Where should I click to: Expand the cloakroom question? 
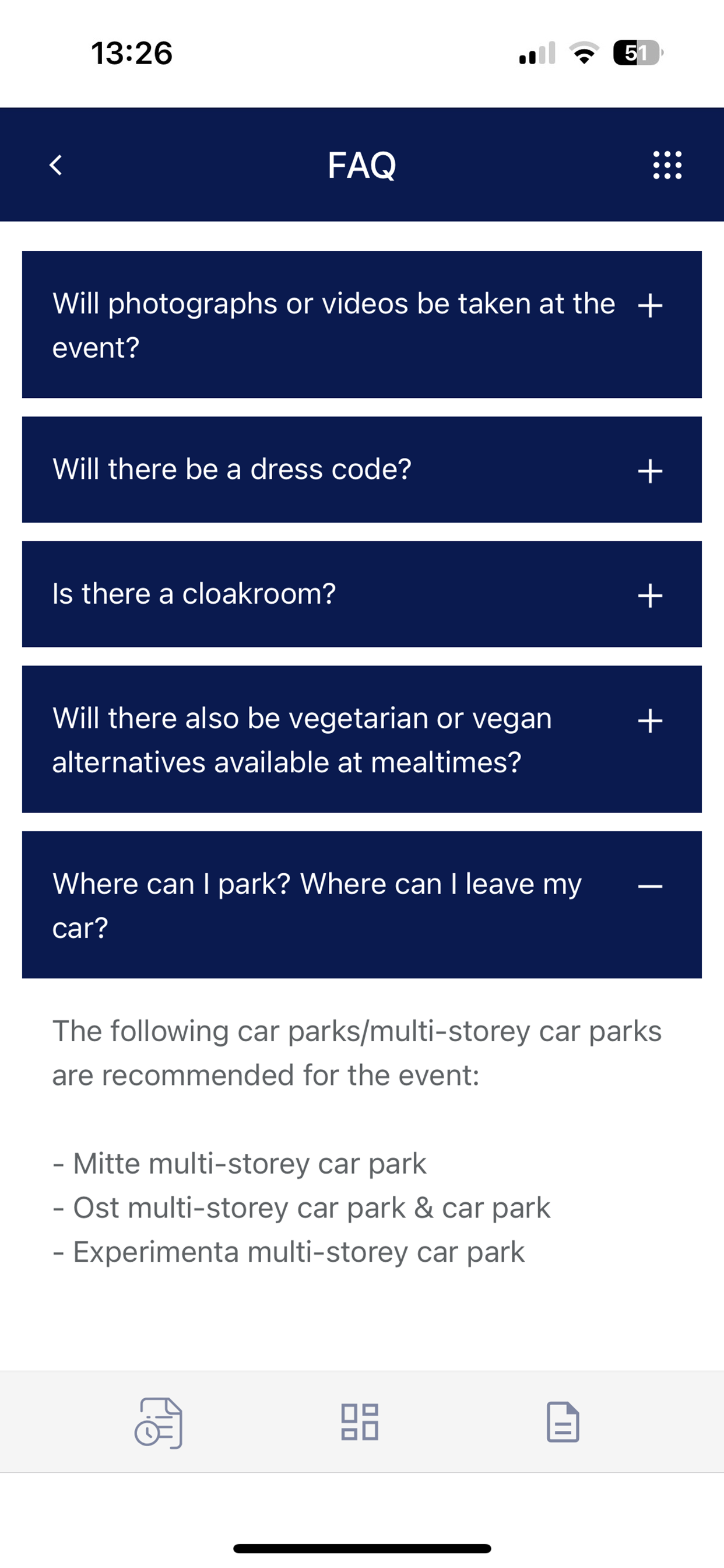click(x=362, y=594)
